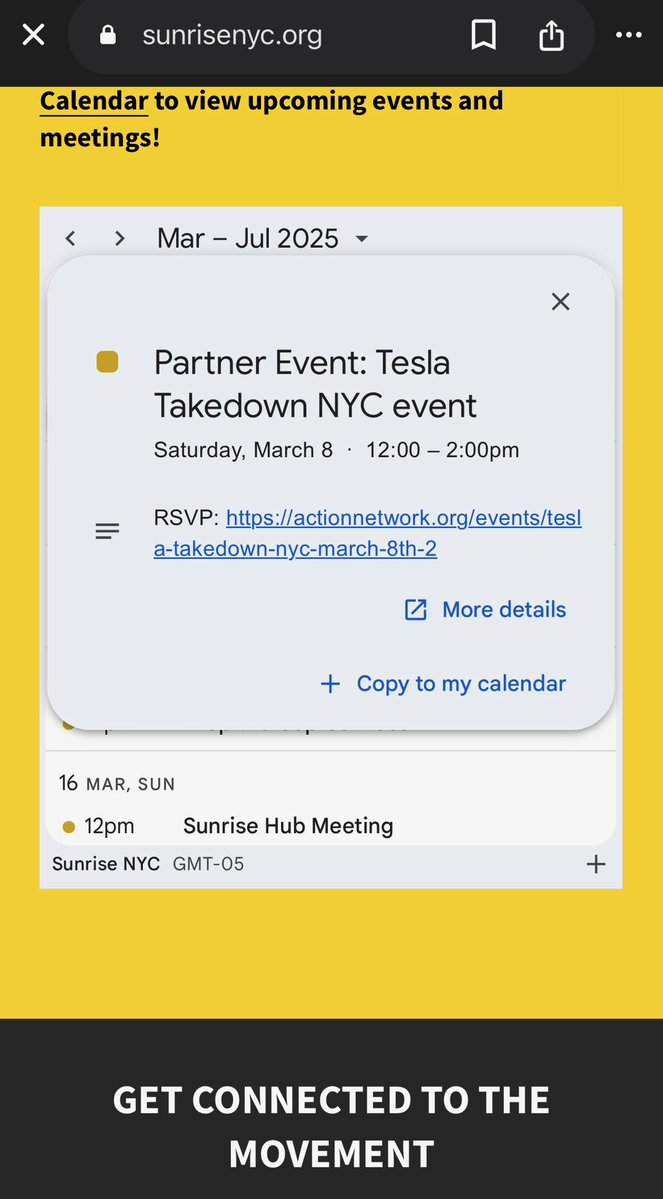Share this web page

[x=551, y=36]
